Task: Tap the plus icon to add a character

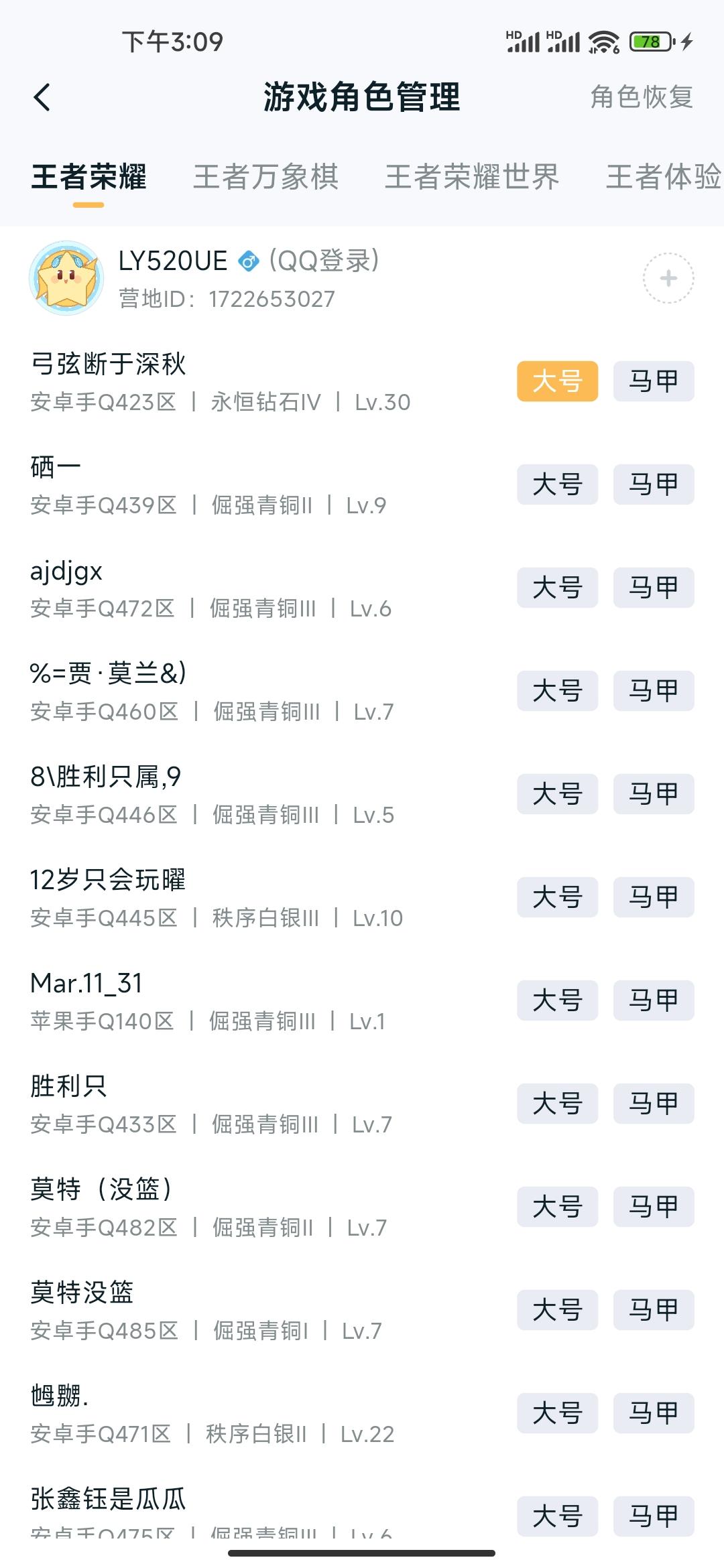Action: click(x=668, y=279)
